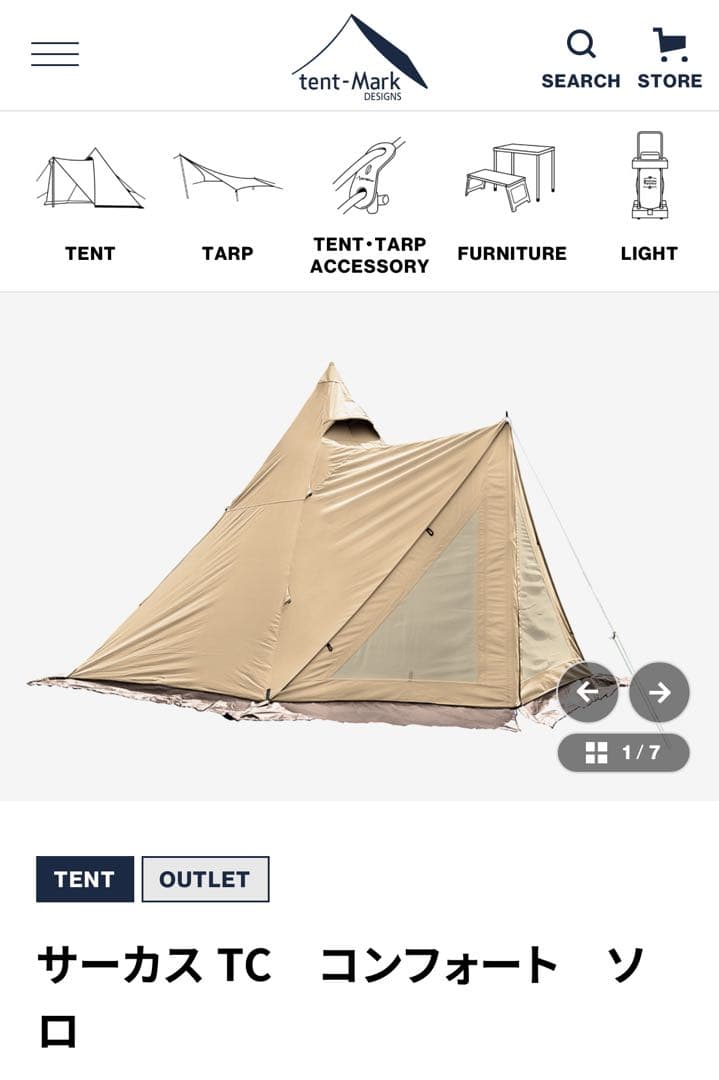
Task: Open the hamburger menu
Action: point(55,54)
